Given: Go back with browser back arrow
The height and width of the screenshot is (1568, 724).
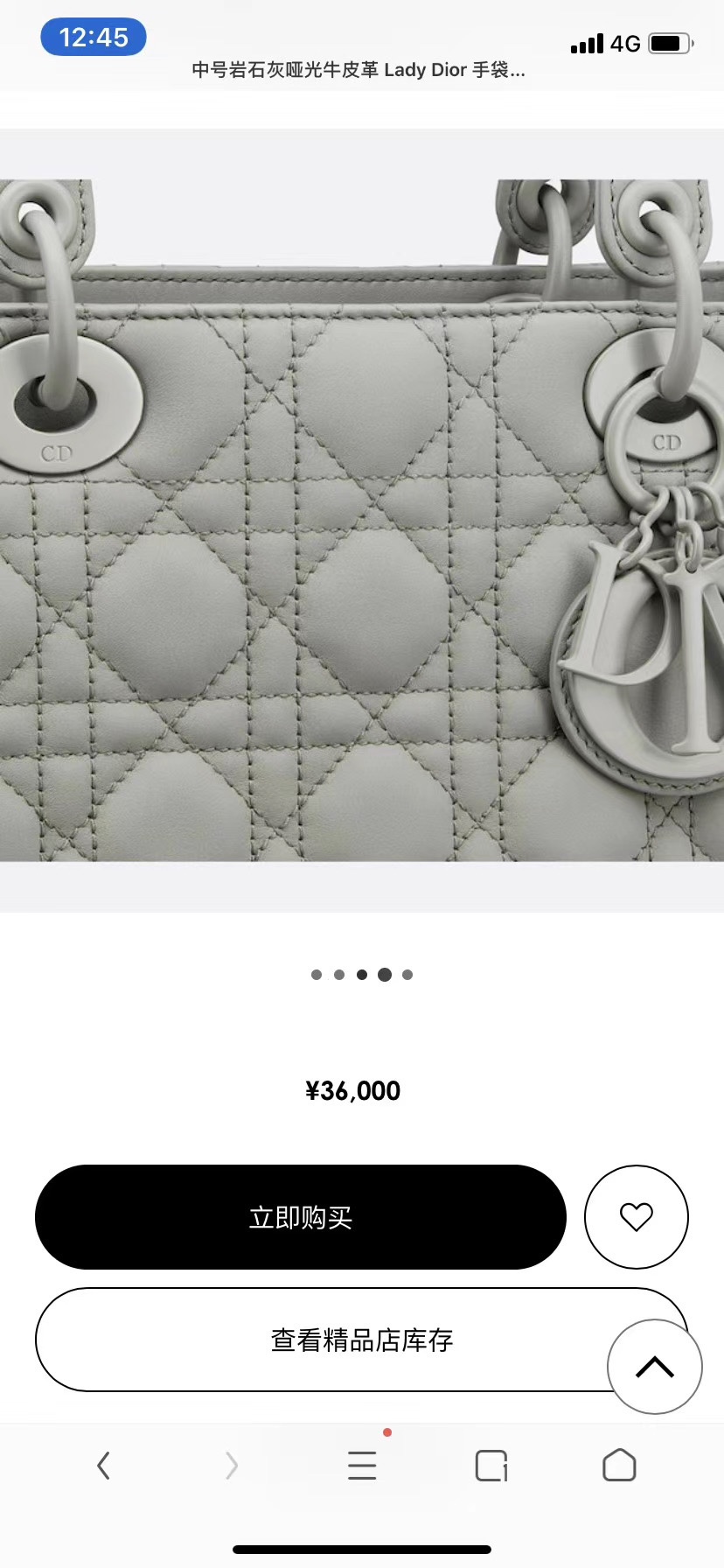Looking at the screenshot, I should pos(103,1466).
